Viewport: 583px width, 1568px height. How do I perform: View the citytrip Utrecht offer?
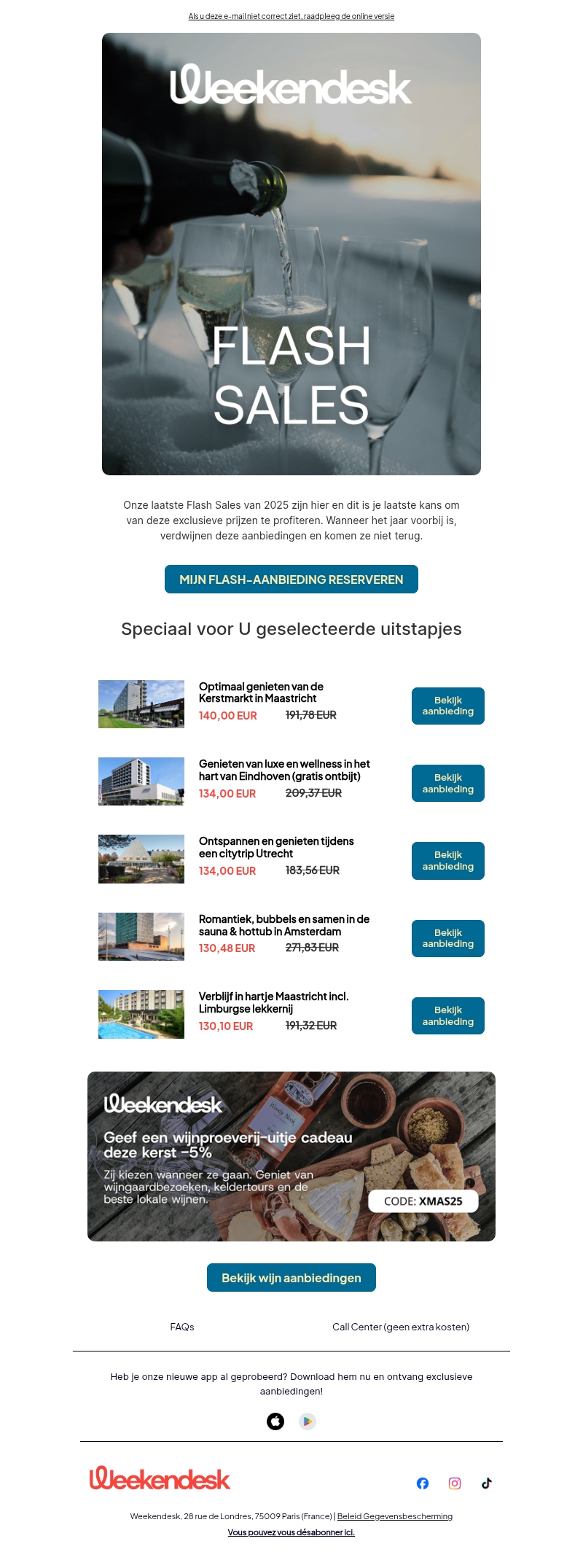tap(448, 861)
